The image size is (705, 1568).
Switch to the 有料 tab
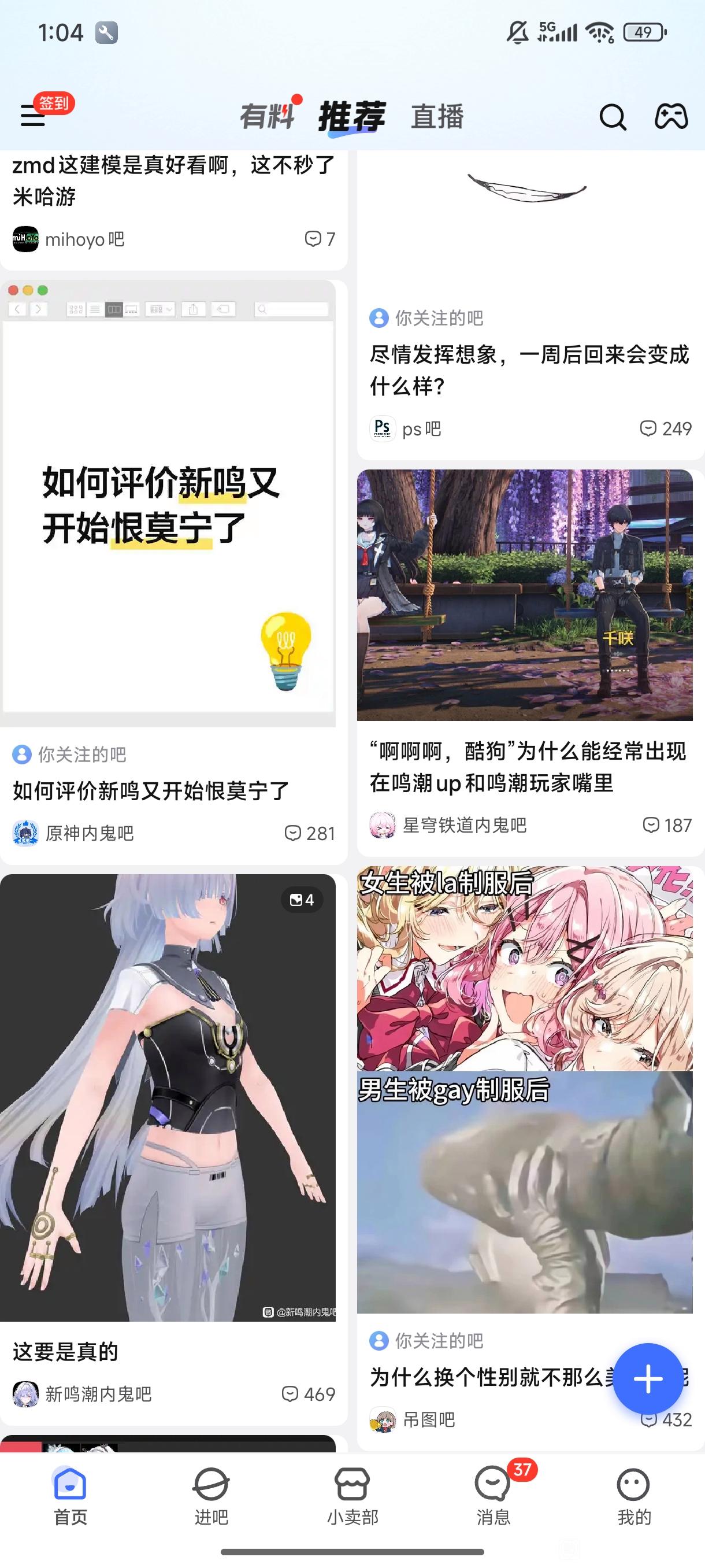(267, 116)
